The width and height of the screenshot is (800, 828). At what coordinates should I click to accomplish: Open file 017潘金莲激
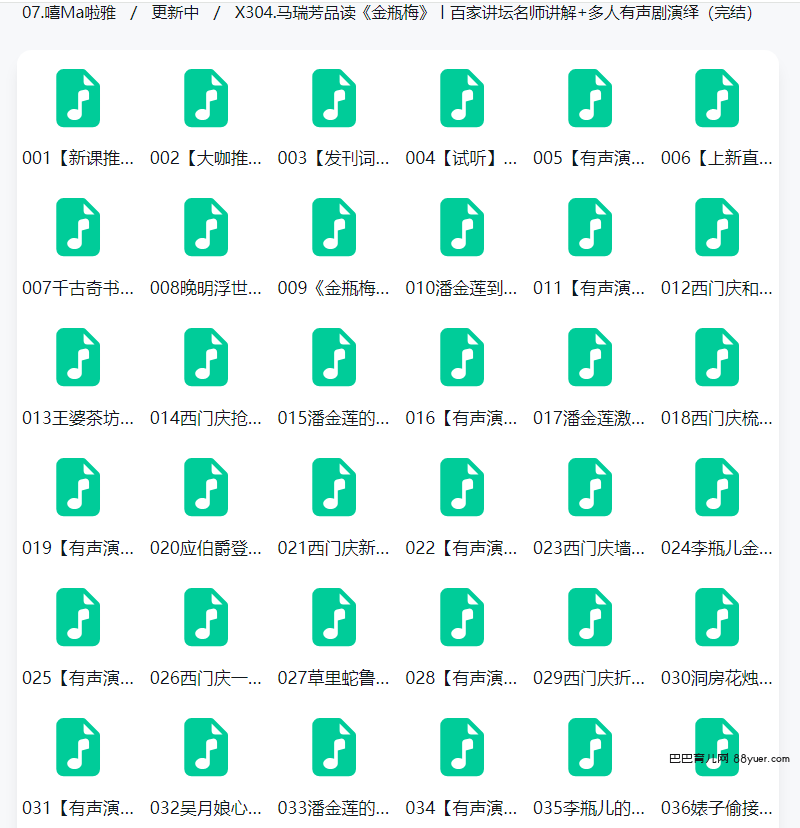(x=590, y=358)
